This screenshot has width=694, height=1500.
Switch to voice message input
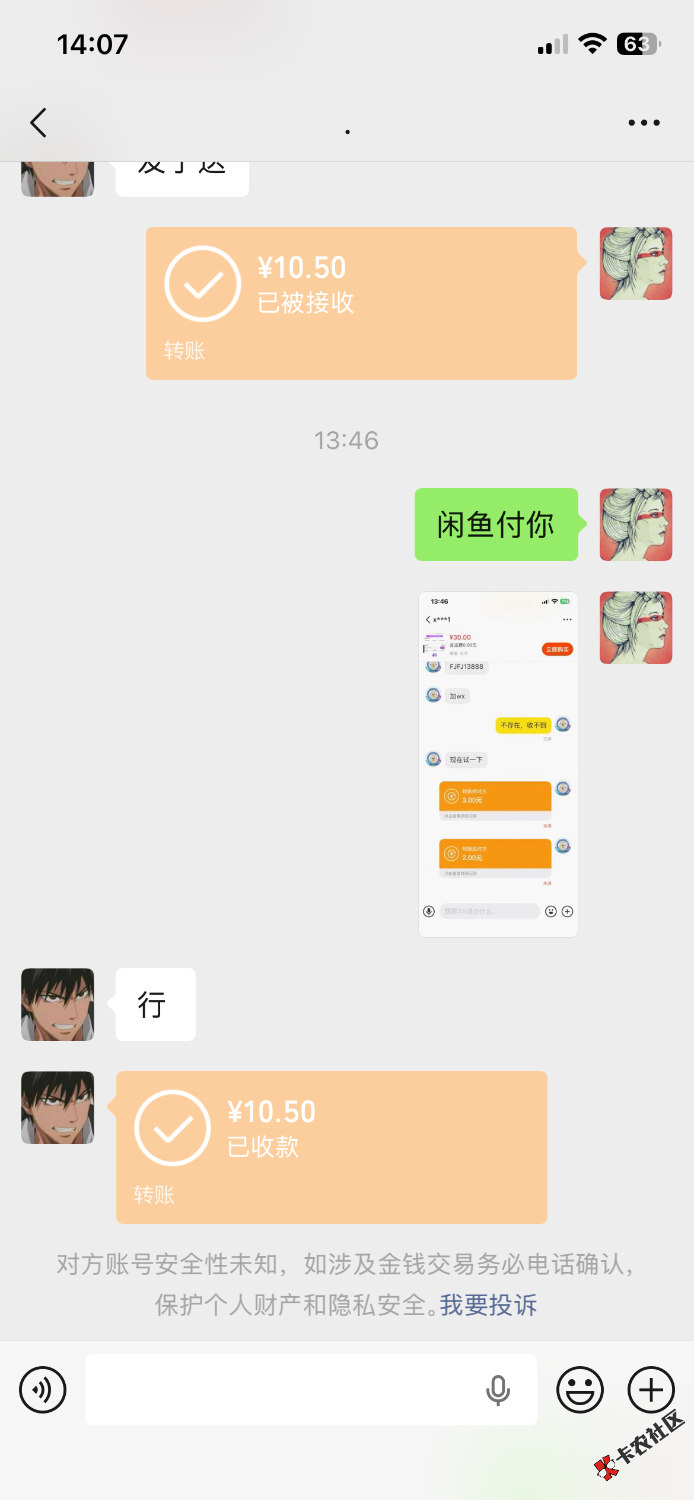coord(43,1390)
